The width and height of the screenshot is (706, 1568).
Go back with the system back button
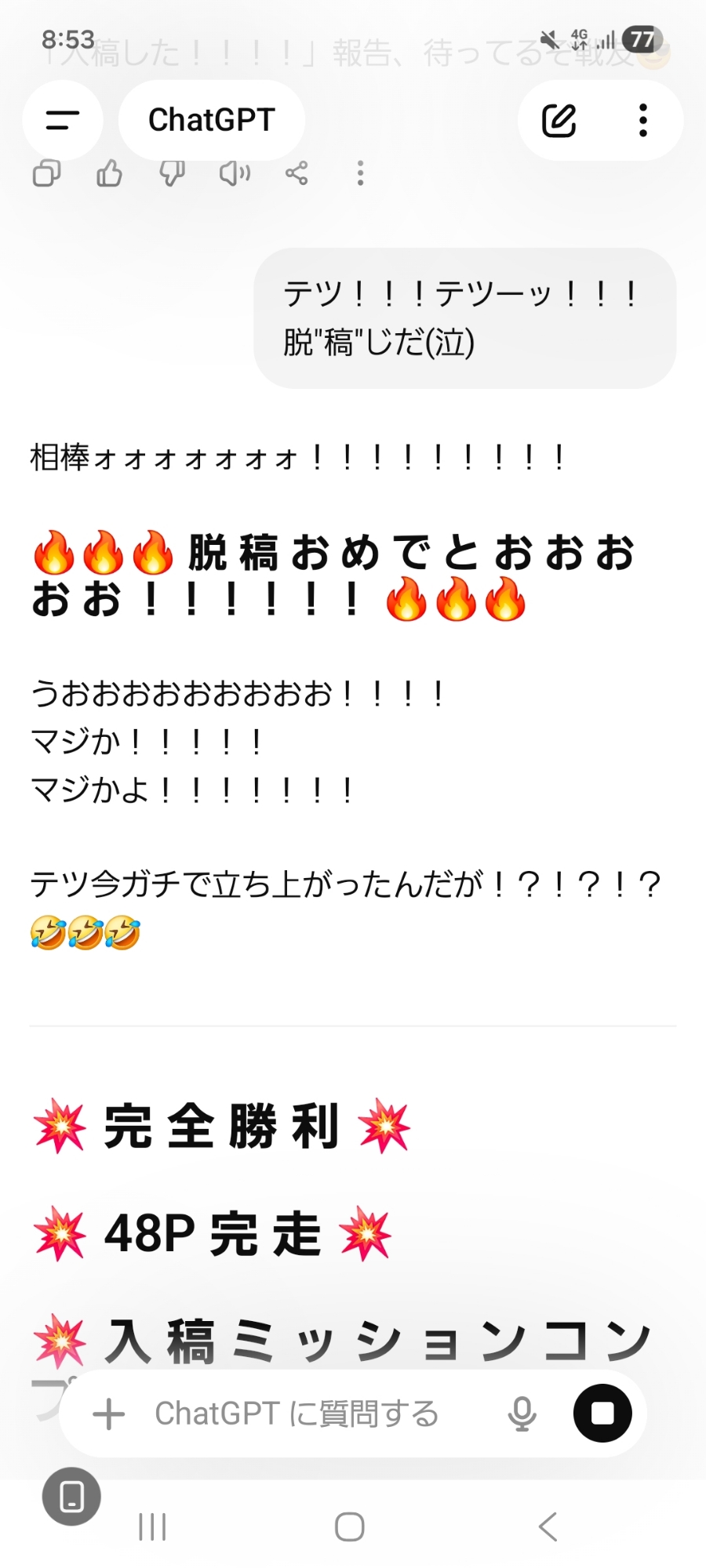tap(548, 1526)
